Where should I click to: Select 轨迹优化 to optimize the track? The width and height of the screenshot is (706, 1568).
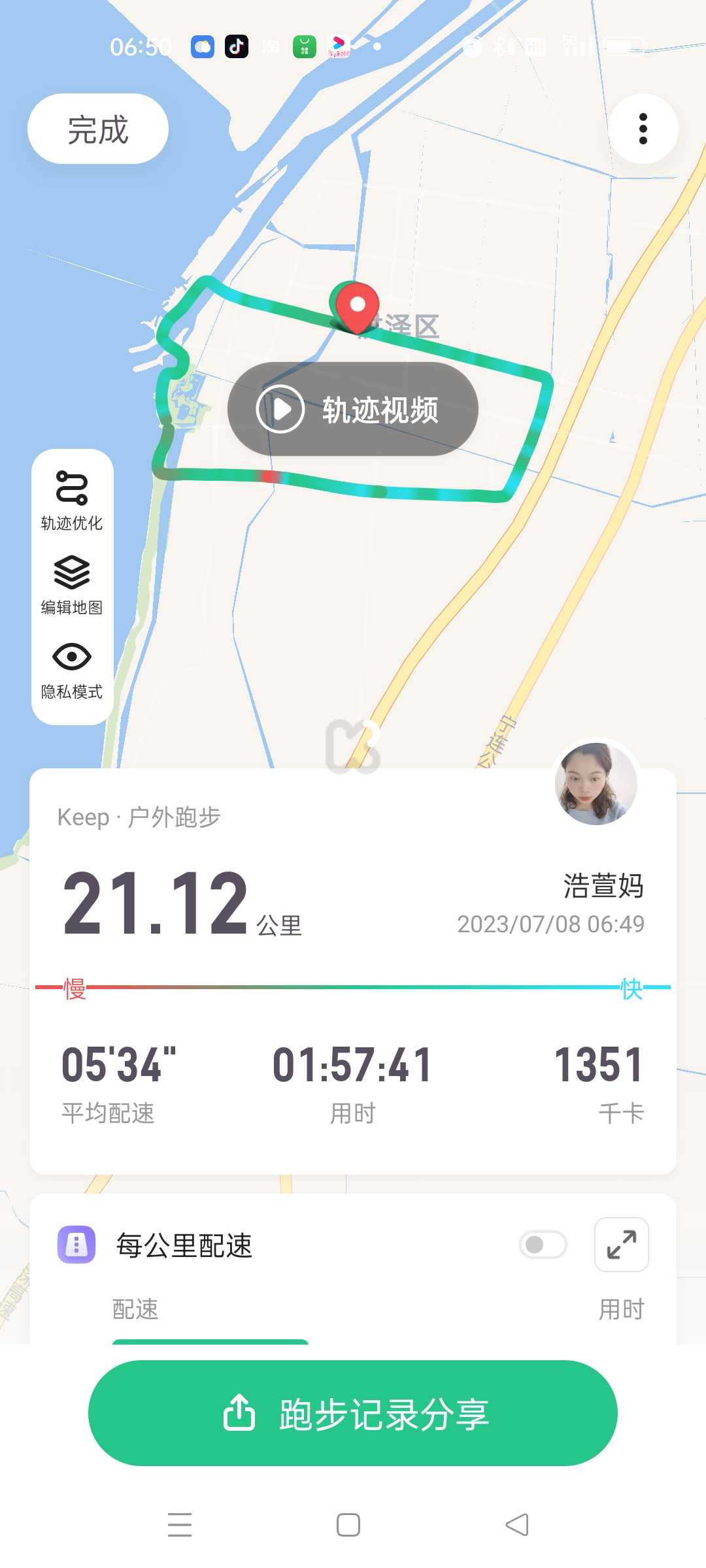point(72,500)
